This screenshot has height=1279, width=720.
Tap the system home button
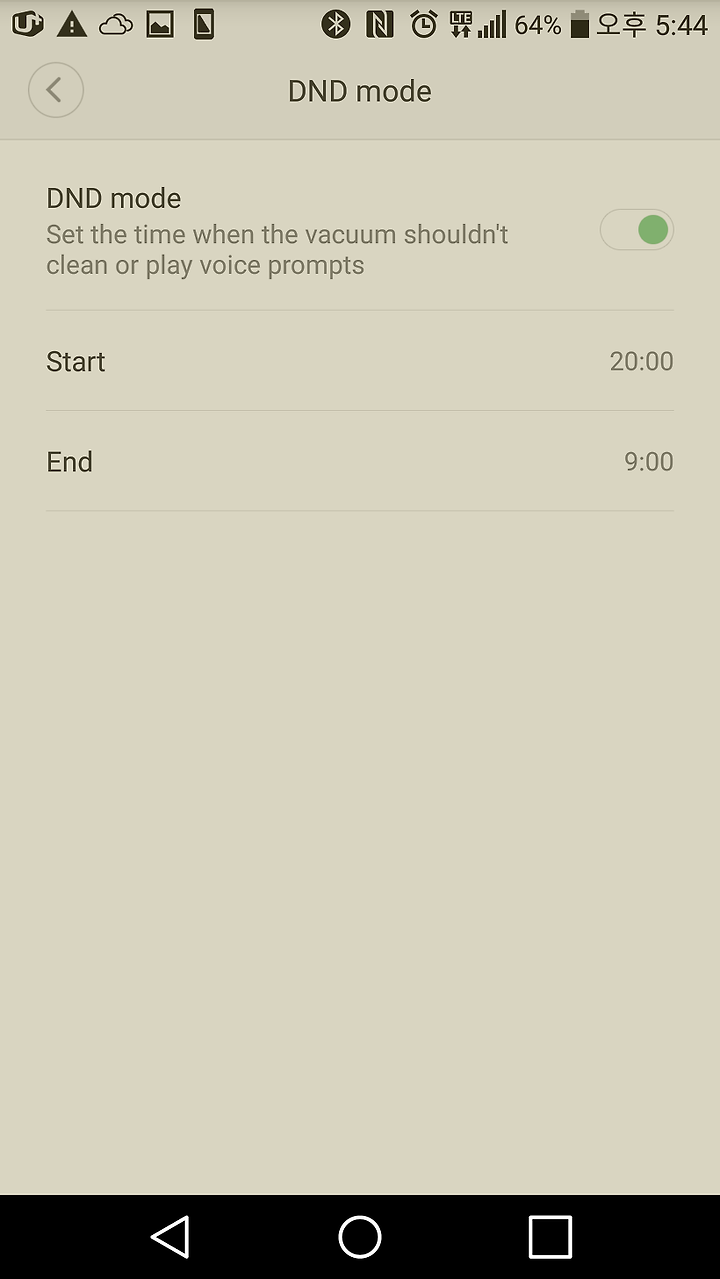coord(360,1237)
